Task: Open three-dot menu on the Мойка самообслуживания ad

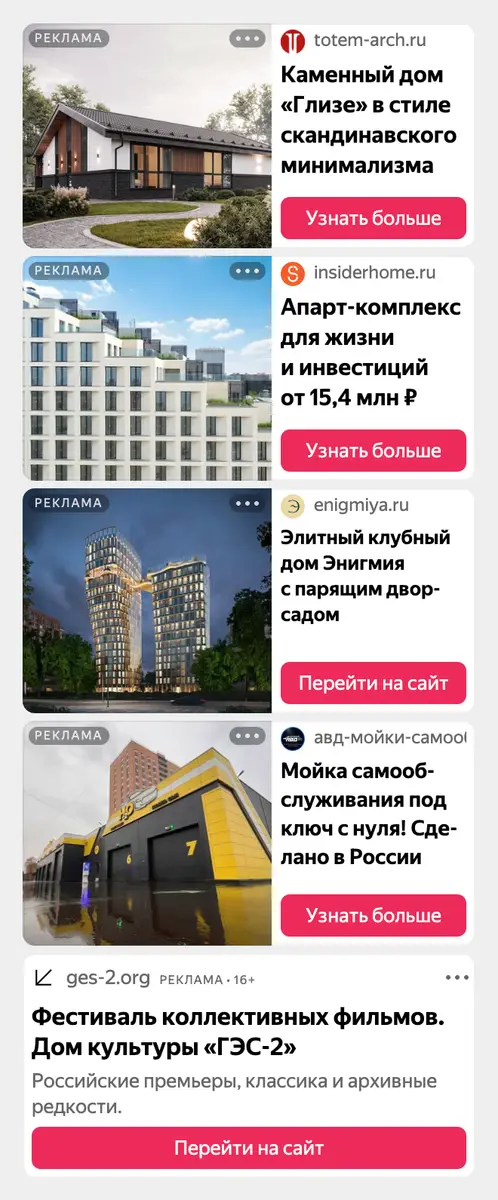Action: click(x=247, y=736)
